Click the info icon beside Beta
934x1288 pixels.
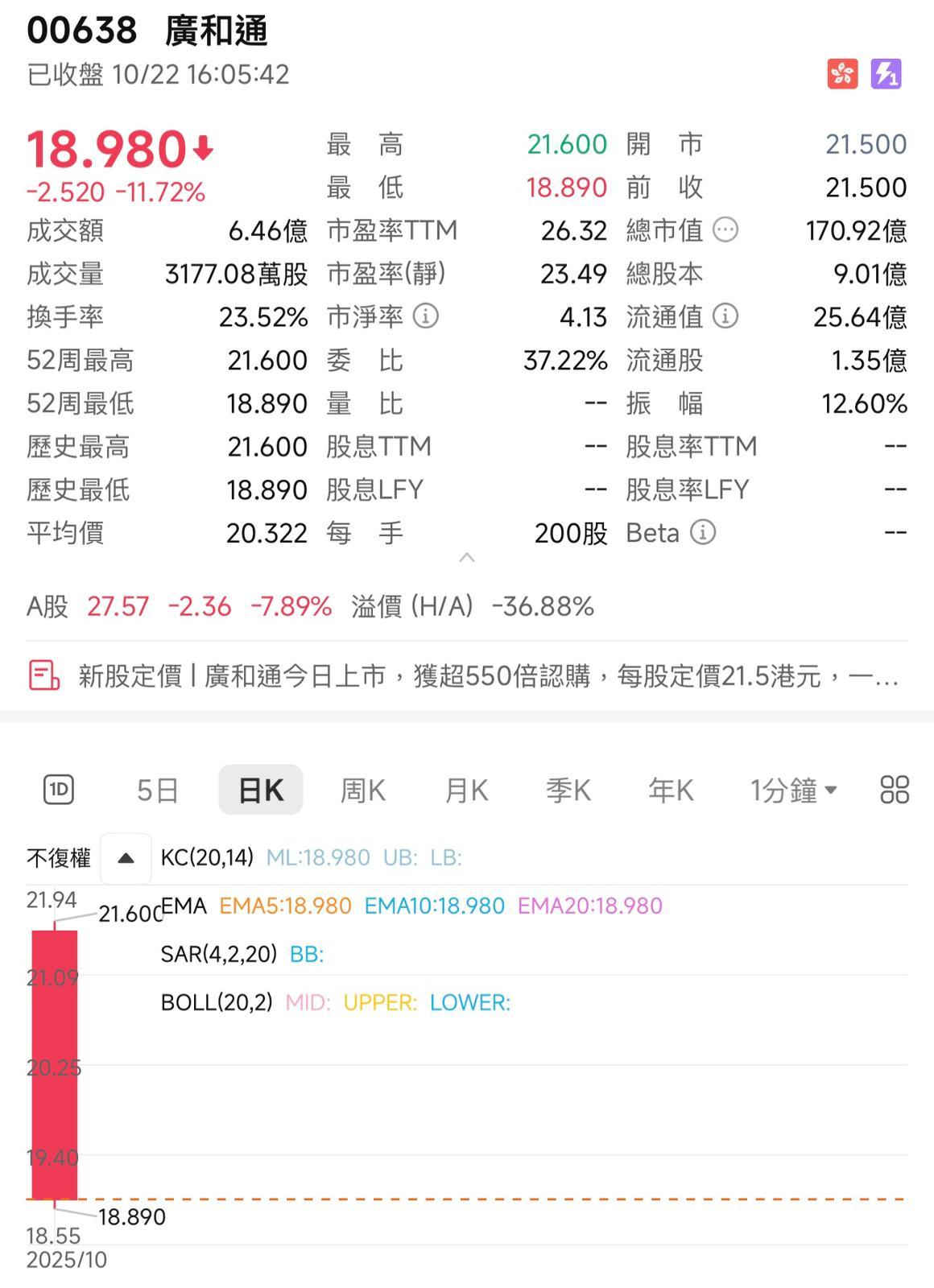pos(702,532)
